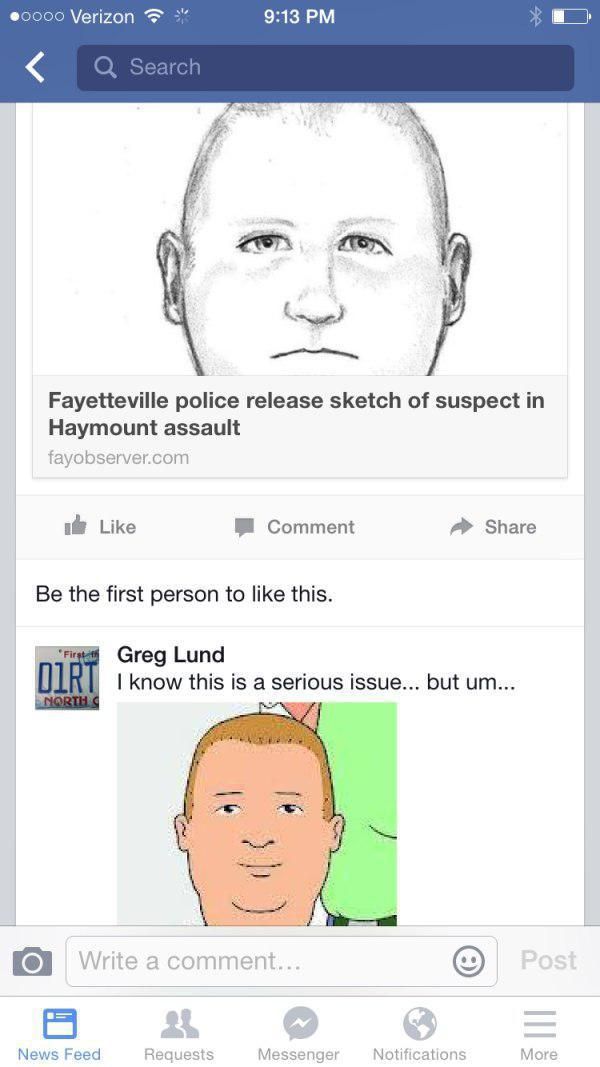Attach a photo with the camera icon

[33, 962]
